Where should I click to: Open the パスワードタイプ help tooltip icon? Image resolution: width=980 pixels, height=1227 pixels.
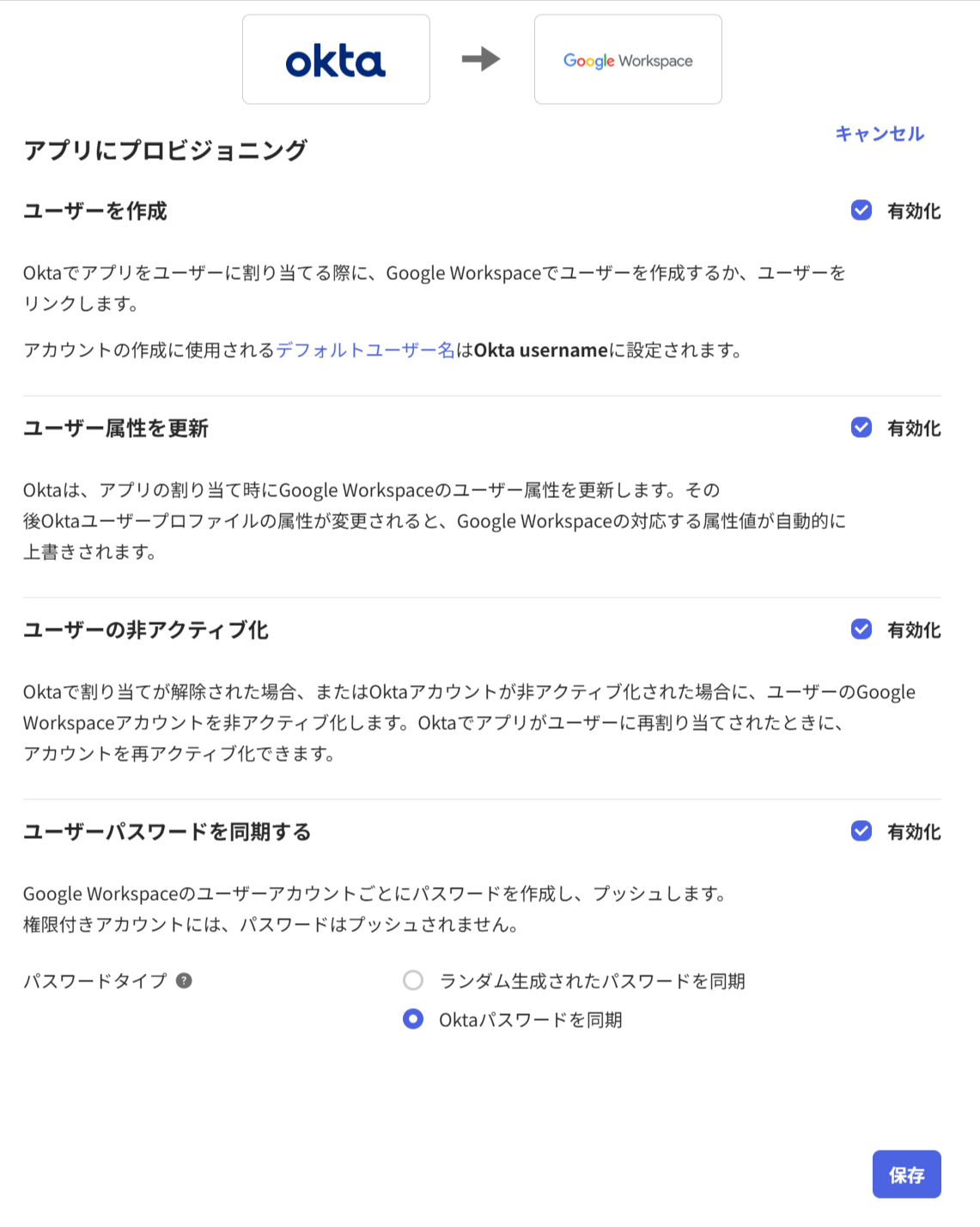tap(185, 981)
